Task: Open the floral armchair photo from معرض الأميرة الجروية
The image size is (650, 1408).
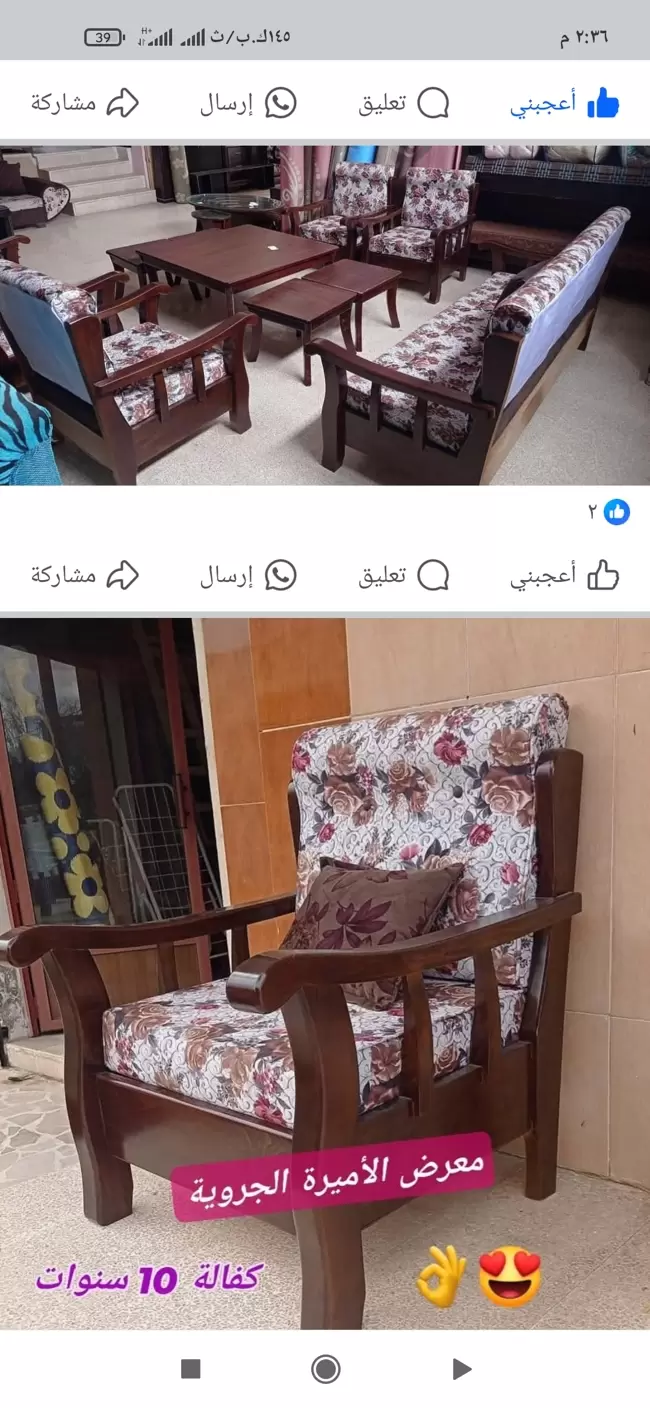Action: pos(325,973)
